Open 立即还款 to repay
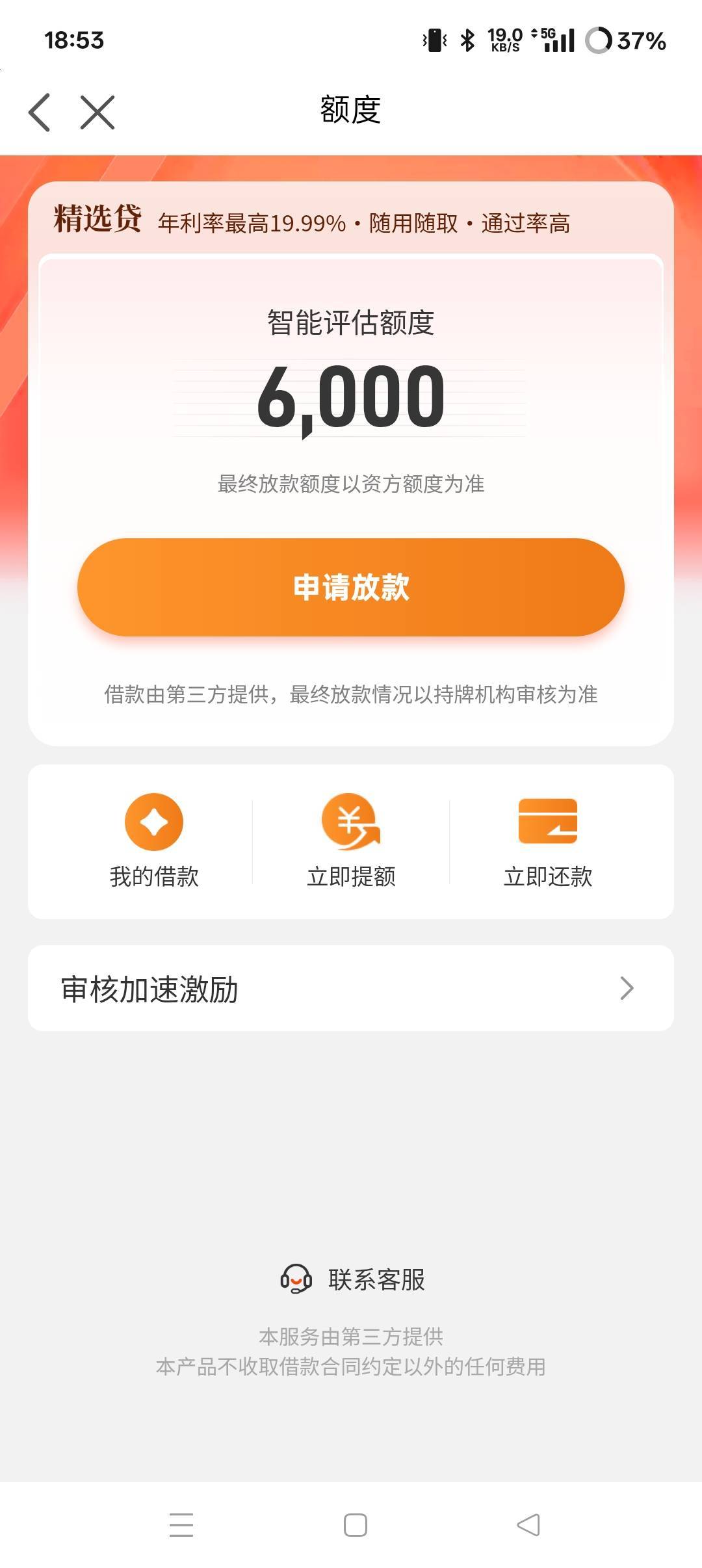 pos(547,840)
